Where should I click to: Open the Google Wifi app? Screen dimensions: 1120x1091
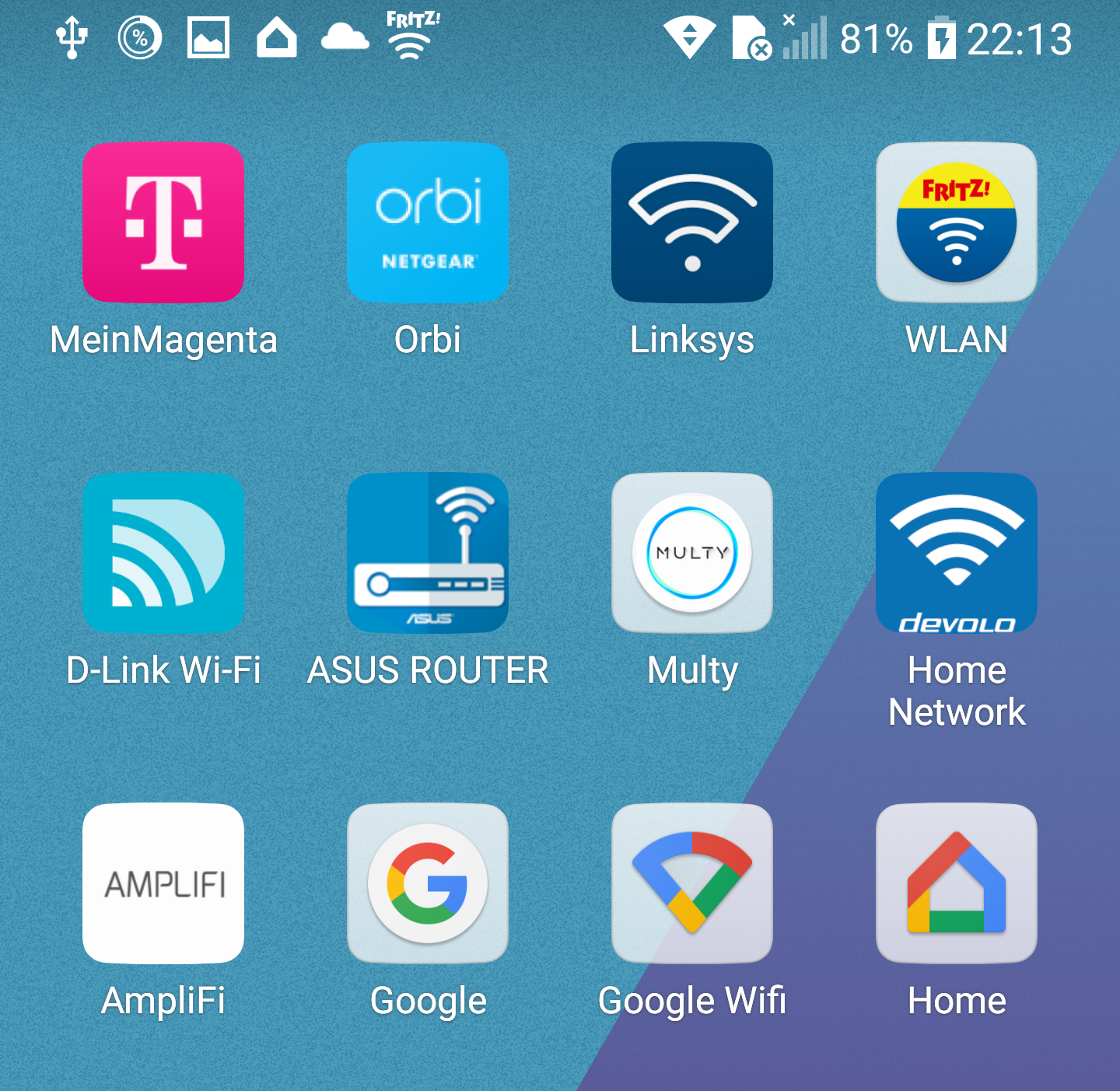692,883
